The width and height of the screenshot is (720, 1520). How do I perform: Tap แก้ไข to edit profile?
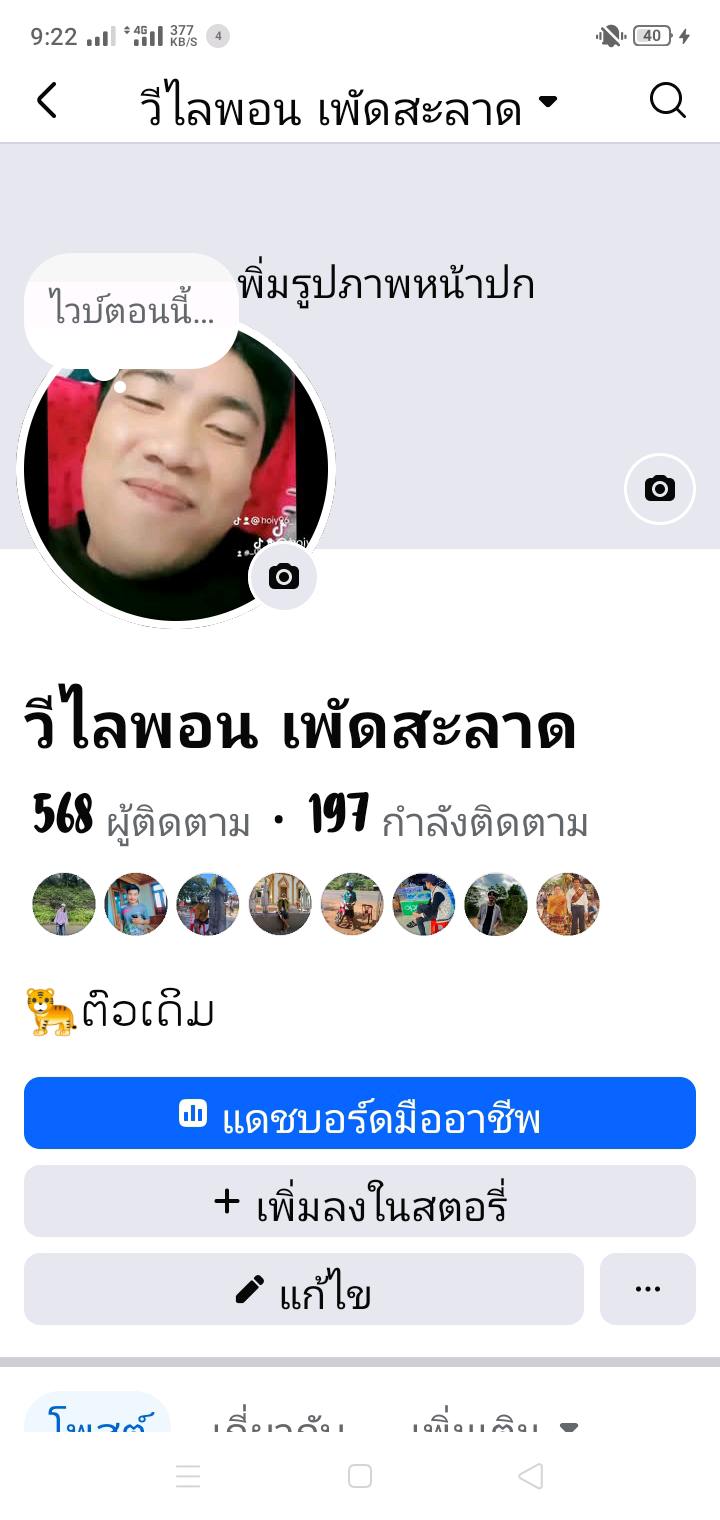304,1289
